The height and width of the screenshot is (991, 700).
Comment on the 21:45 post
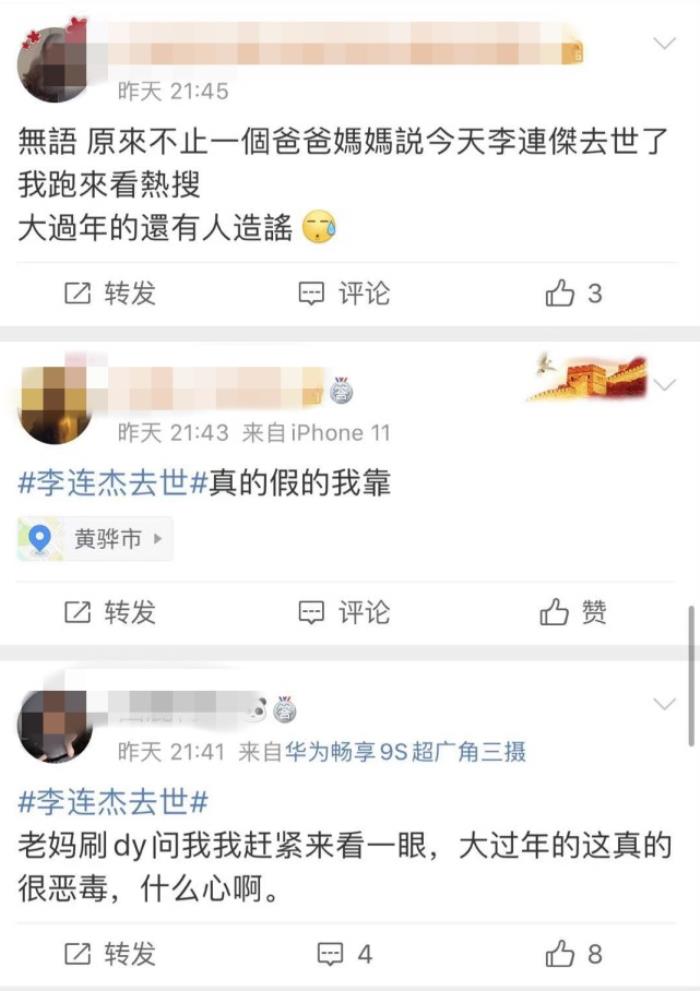tap(345, 294)
